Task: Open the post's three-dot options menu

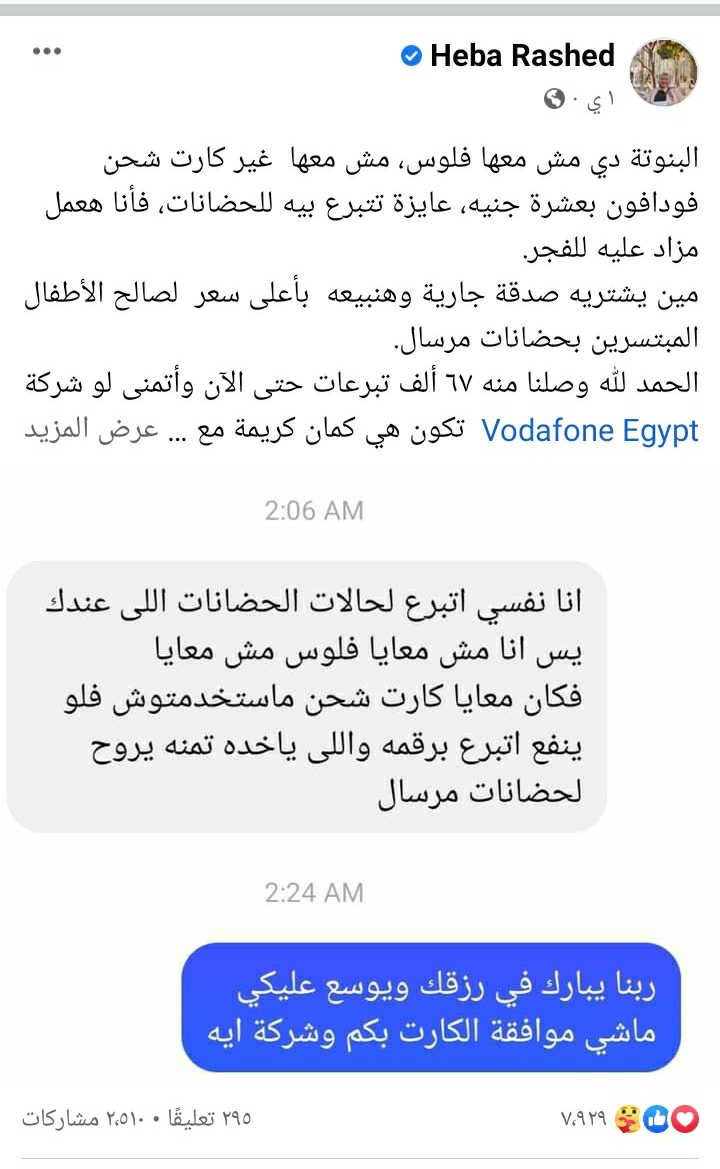Action: (46, 50)
